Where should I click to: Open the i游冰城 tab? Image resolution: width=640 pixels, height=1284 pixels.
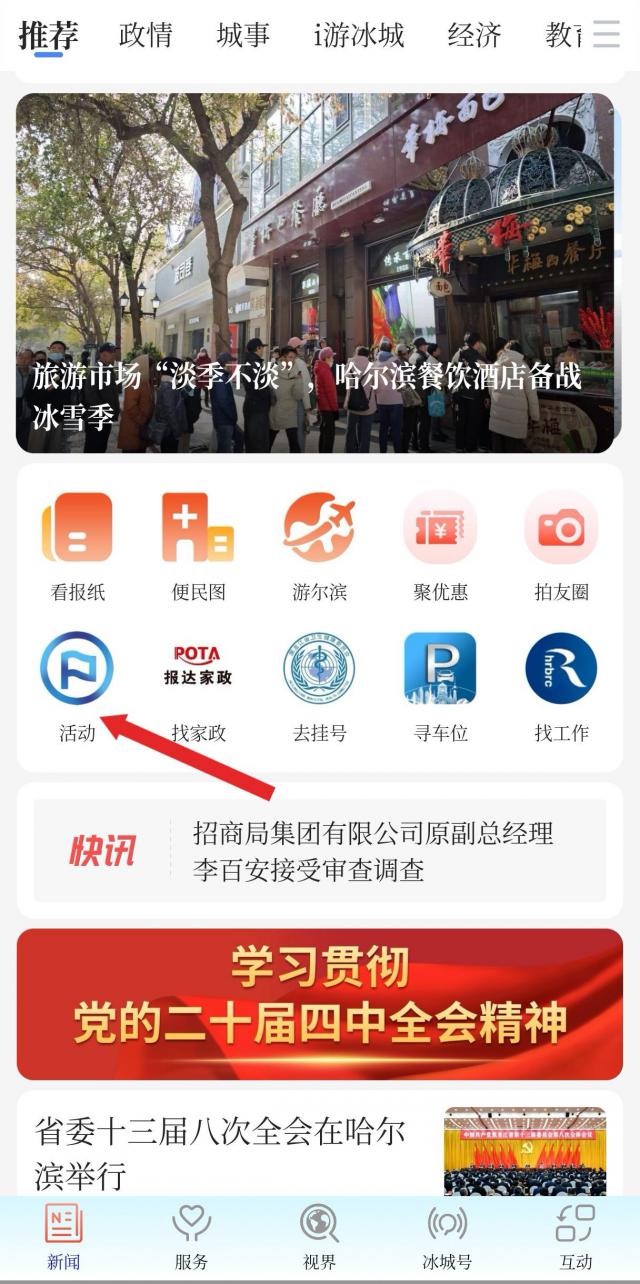[358, 35]
